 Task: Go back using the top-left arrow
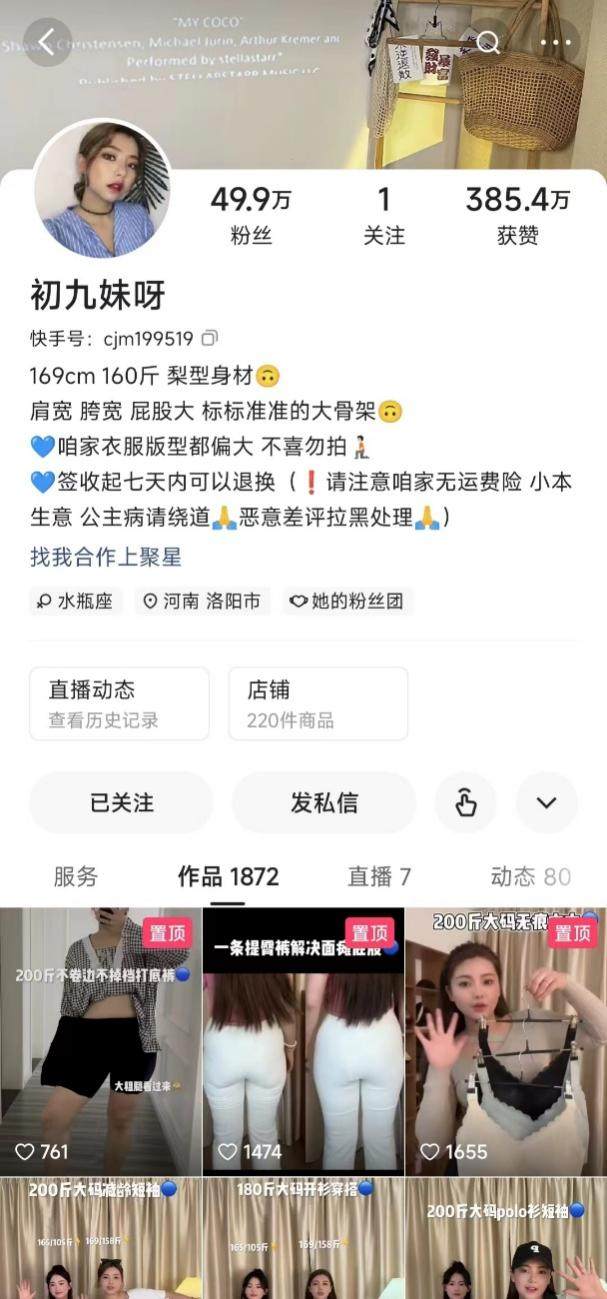point(47,42)
